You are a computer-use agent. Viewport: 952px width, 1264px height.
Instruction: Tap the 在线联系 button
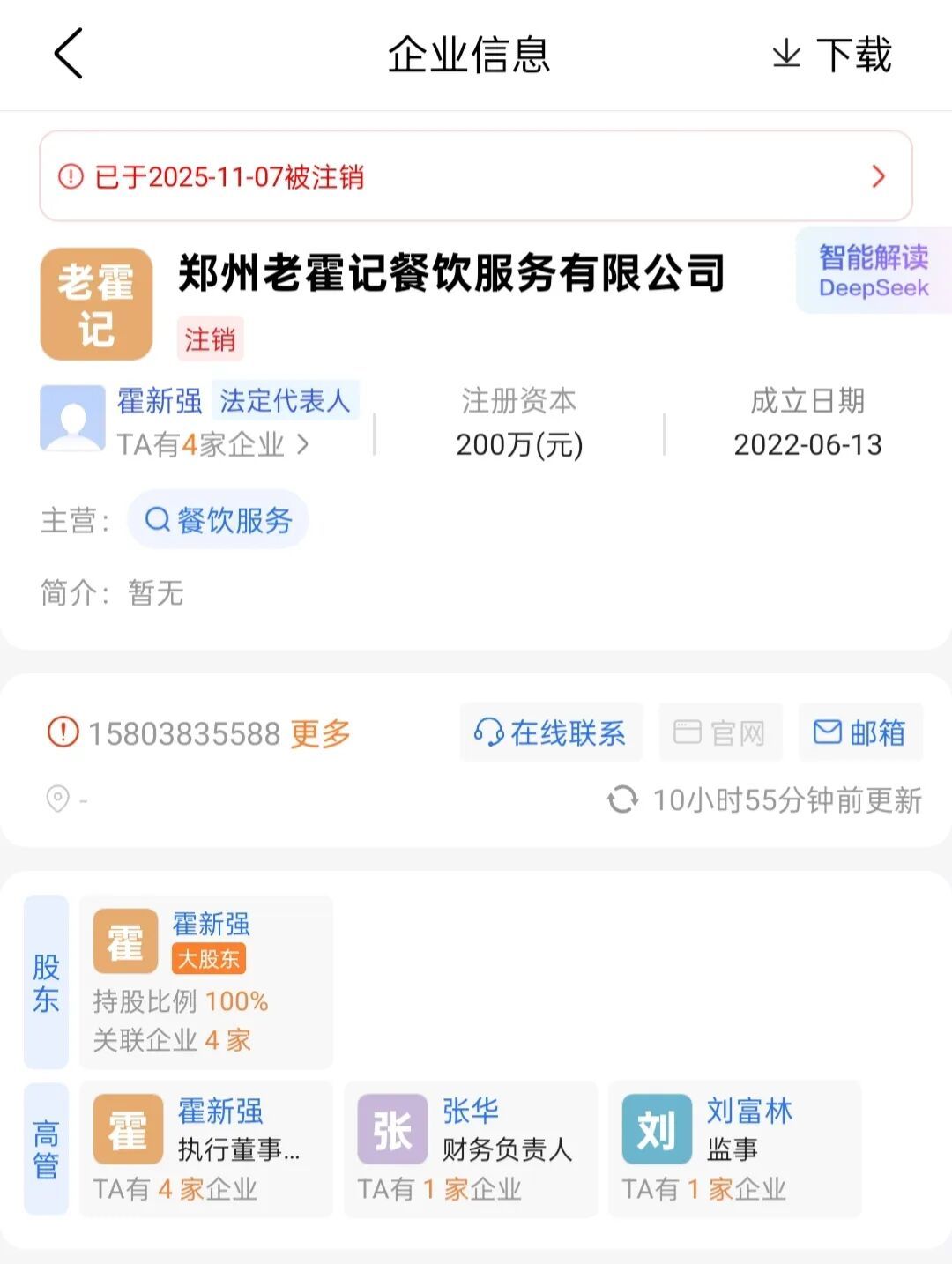click(551, 732)
